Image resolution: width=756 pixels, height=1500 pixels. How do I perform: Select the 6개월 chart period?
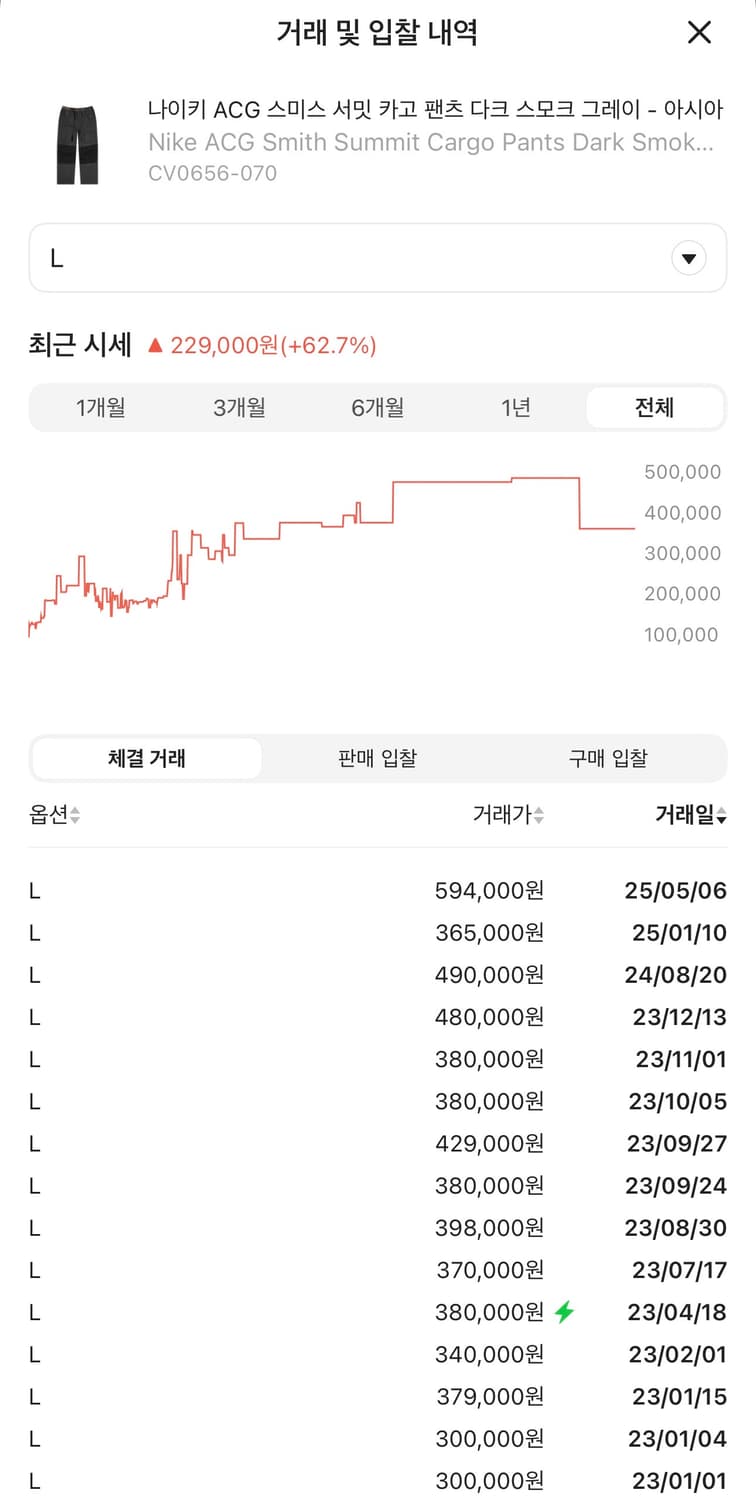click(x=377, y=407)
